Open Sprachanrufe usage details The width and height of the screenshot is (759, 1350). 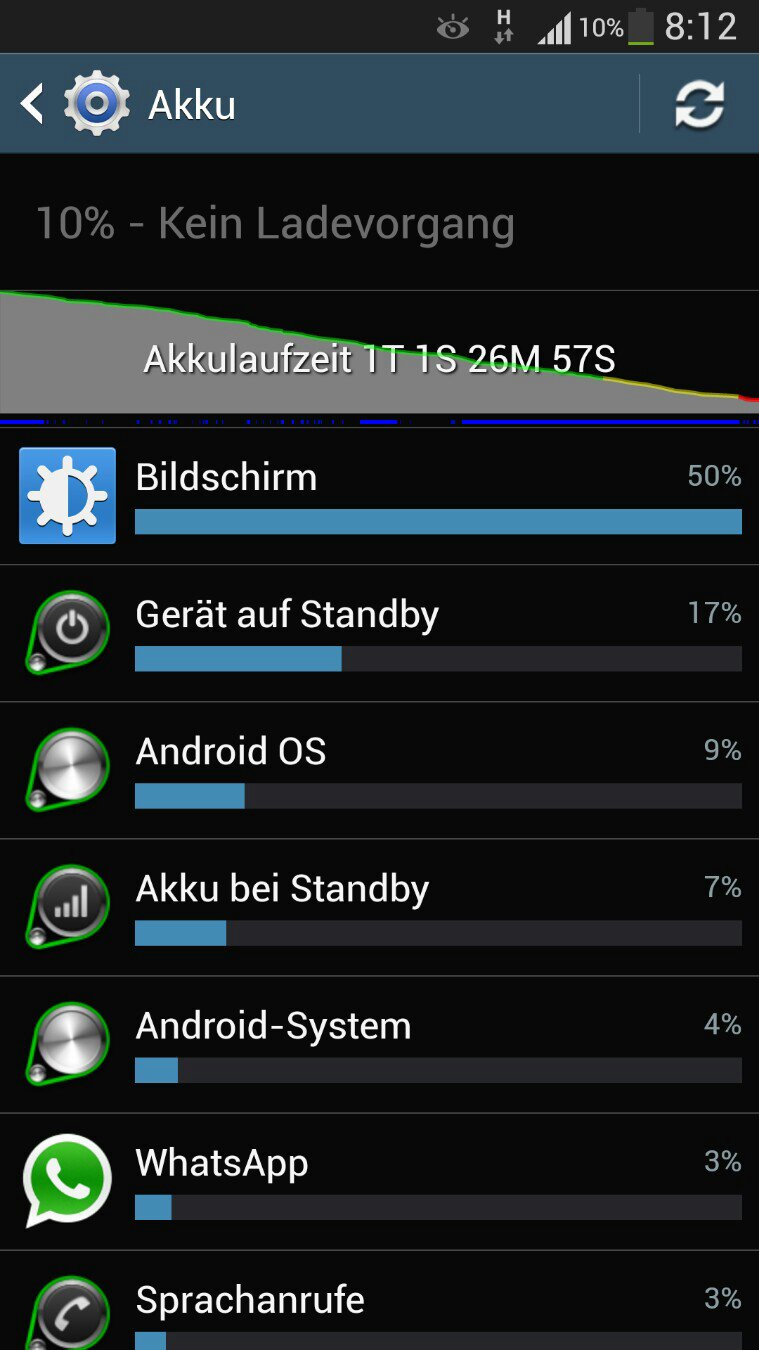pyautogui.click(x=379, y=1300)
